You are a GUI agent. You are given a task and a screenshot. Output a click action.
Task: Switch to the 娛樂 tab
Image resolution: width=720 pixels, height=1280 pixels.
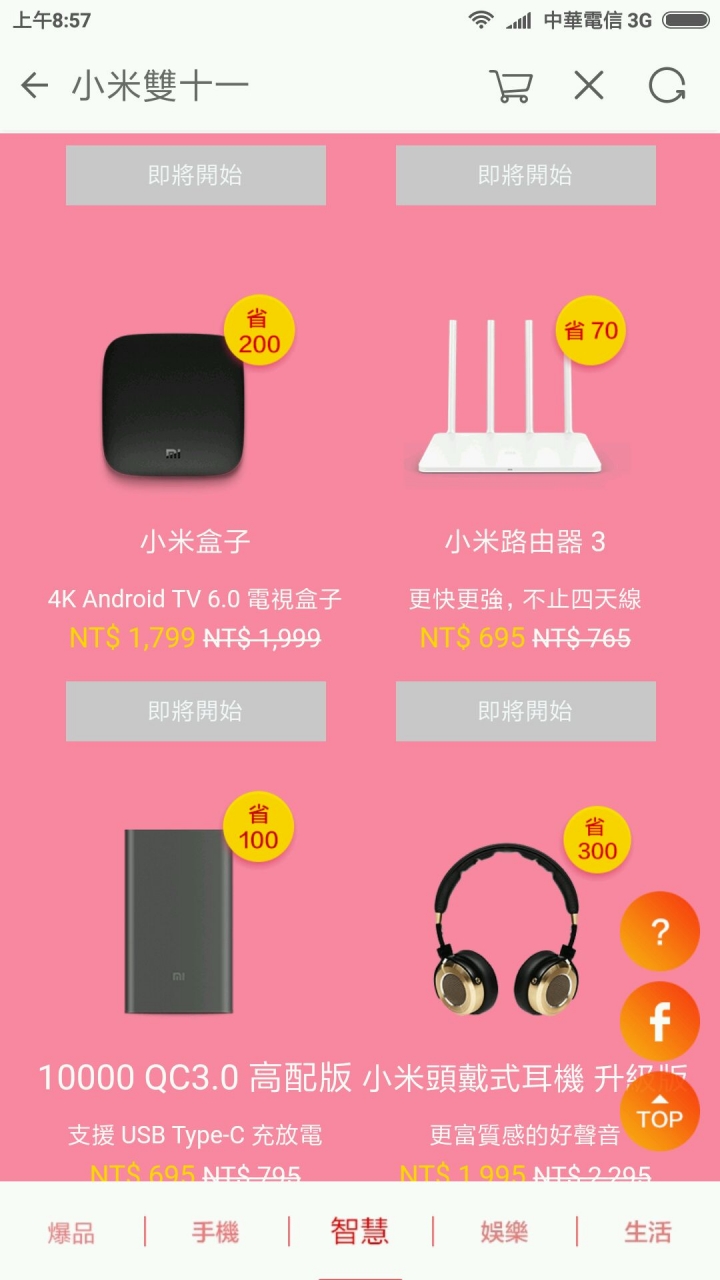click(x=504, y=1232)
